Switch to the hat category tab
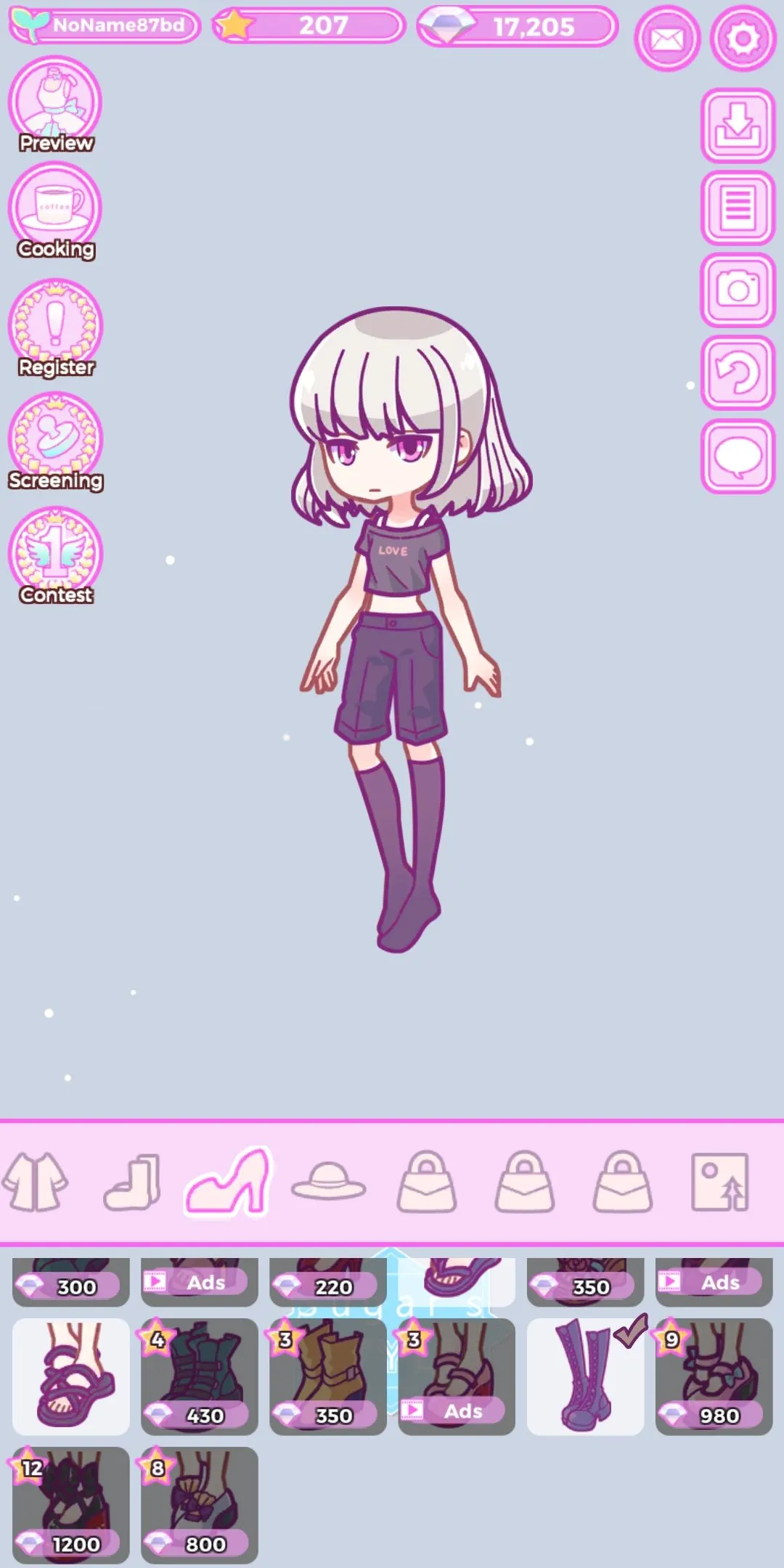This screenshot has height=1568, width=784. click(x=328, y=1182)
